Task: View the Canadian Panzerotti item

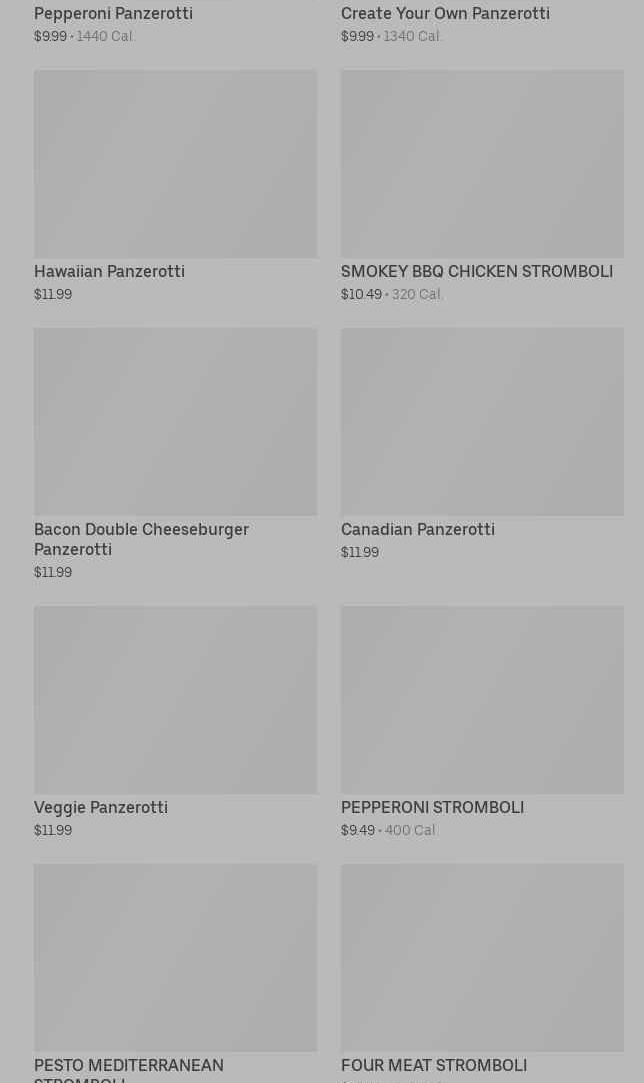Action: coord(482,443)
